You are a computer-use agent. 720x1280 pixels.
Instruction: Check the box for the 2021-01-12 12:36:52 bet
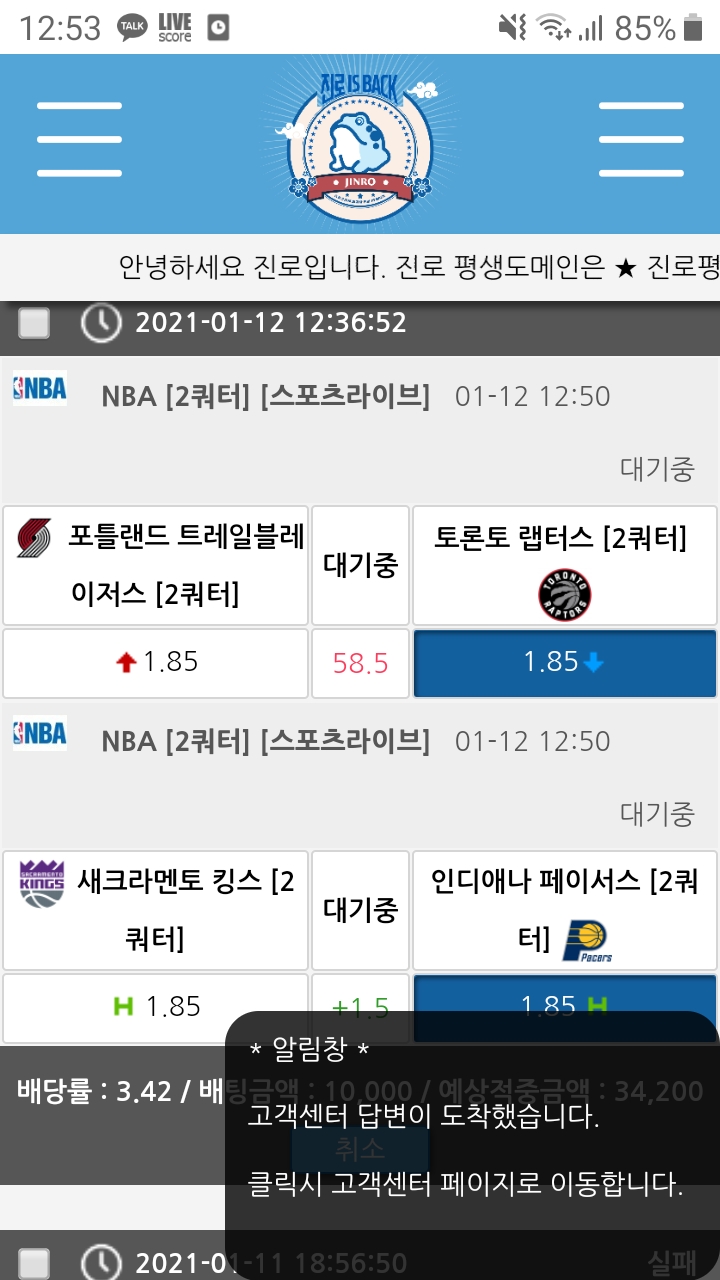point(35,324)
